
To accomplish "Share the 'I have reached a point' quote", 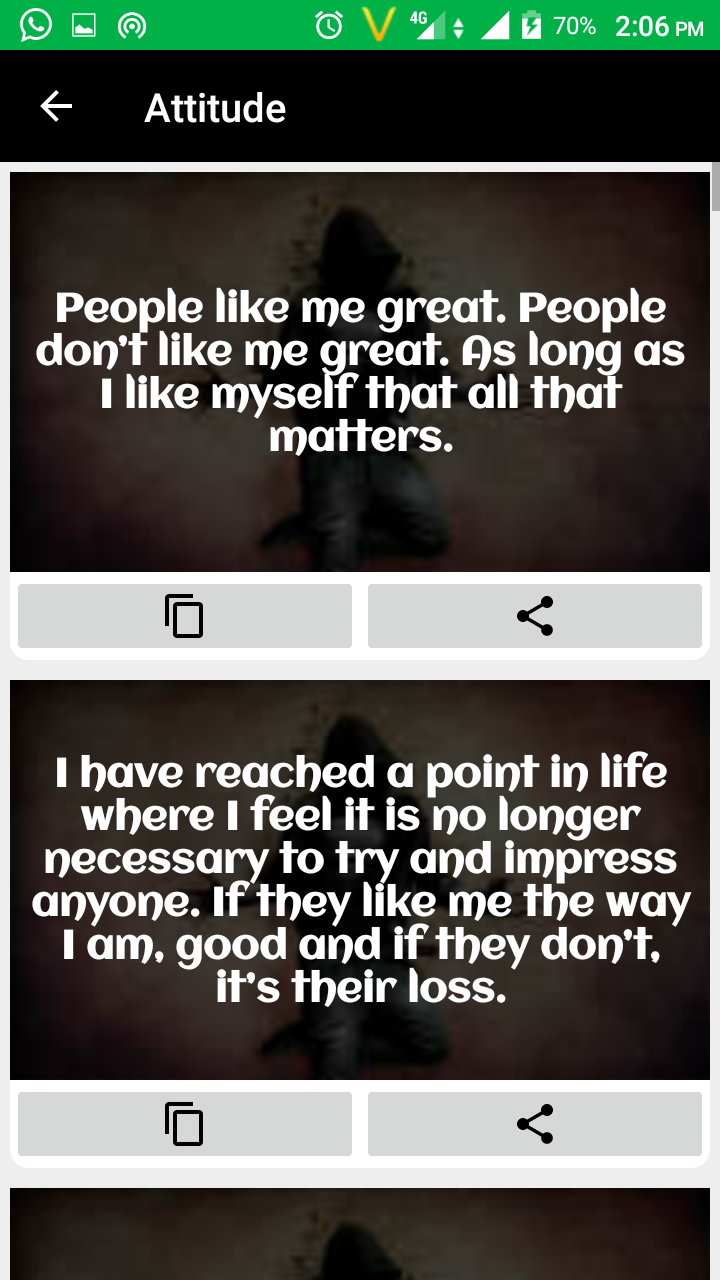I will [535, 1124].
